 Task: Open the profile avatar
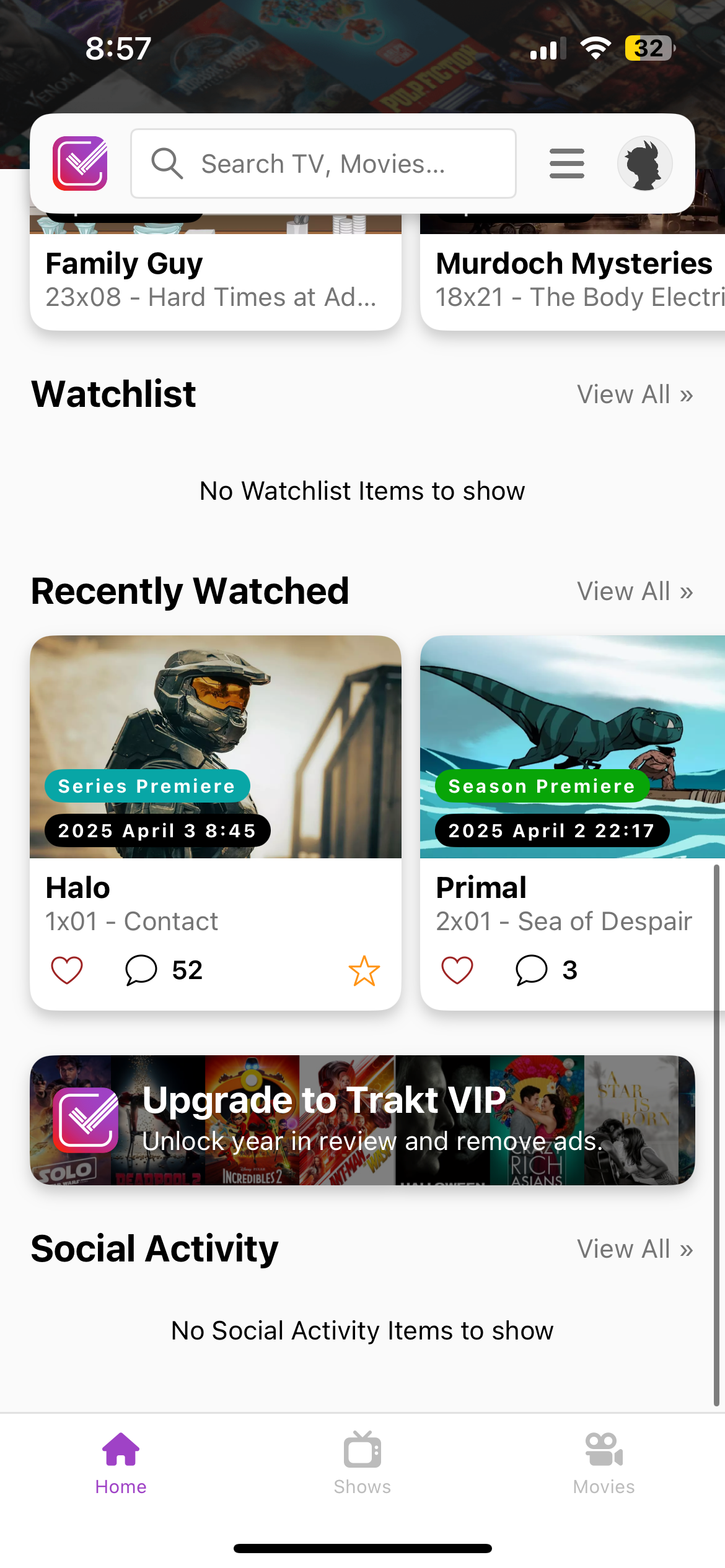click(644, 163)
